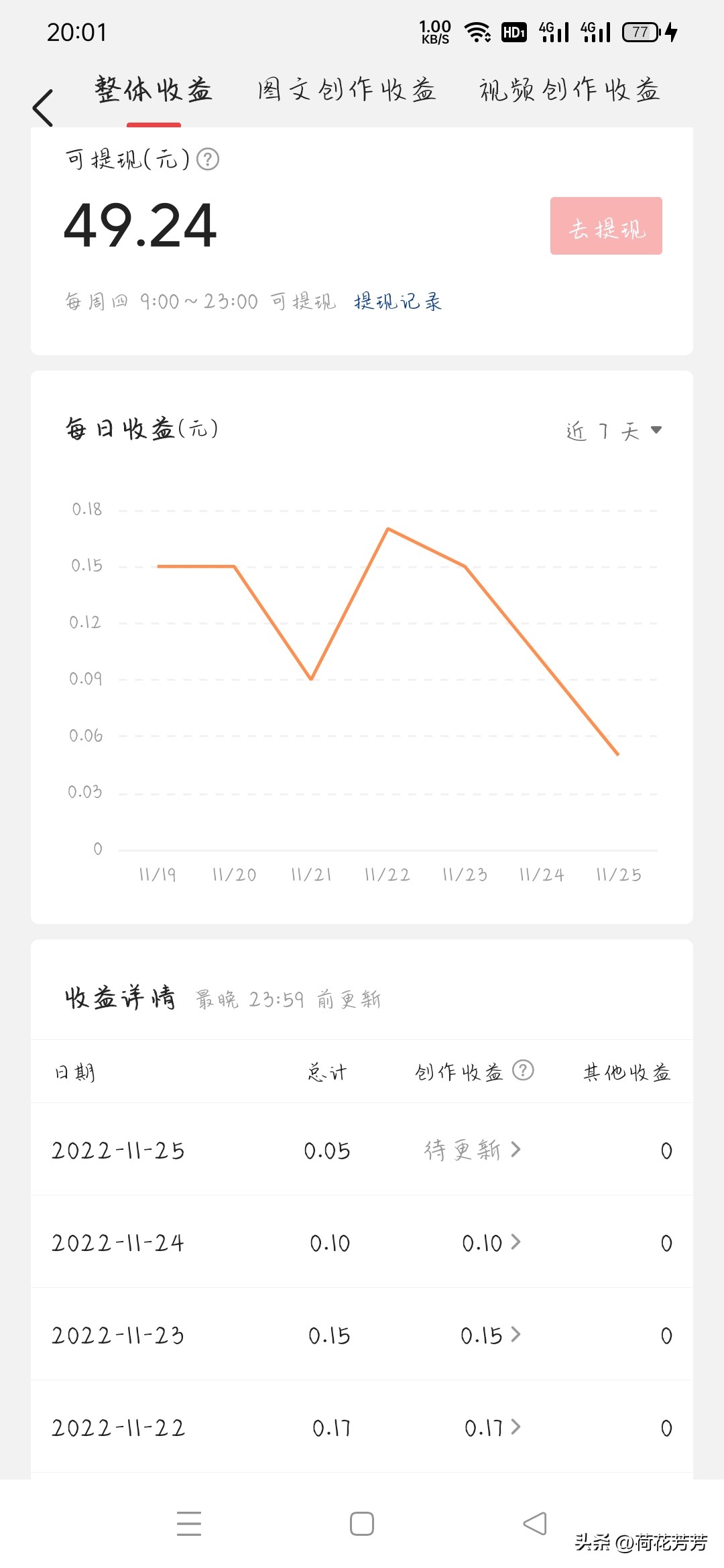Image resolution: width=724 pixels, height=1568 pixels.
Task: Click the chart line peak at 11/22
Action: (x=387, y=529)
